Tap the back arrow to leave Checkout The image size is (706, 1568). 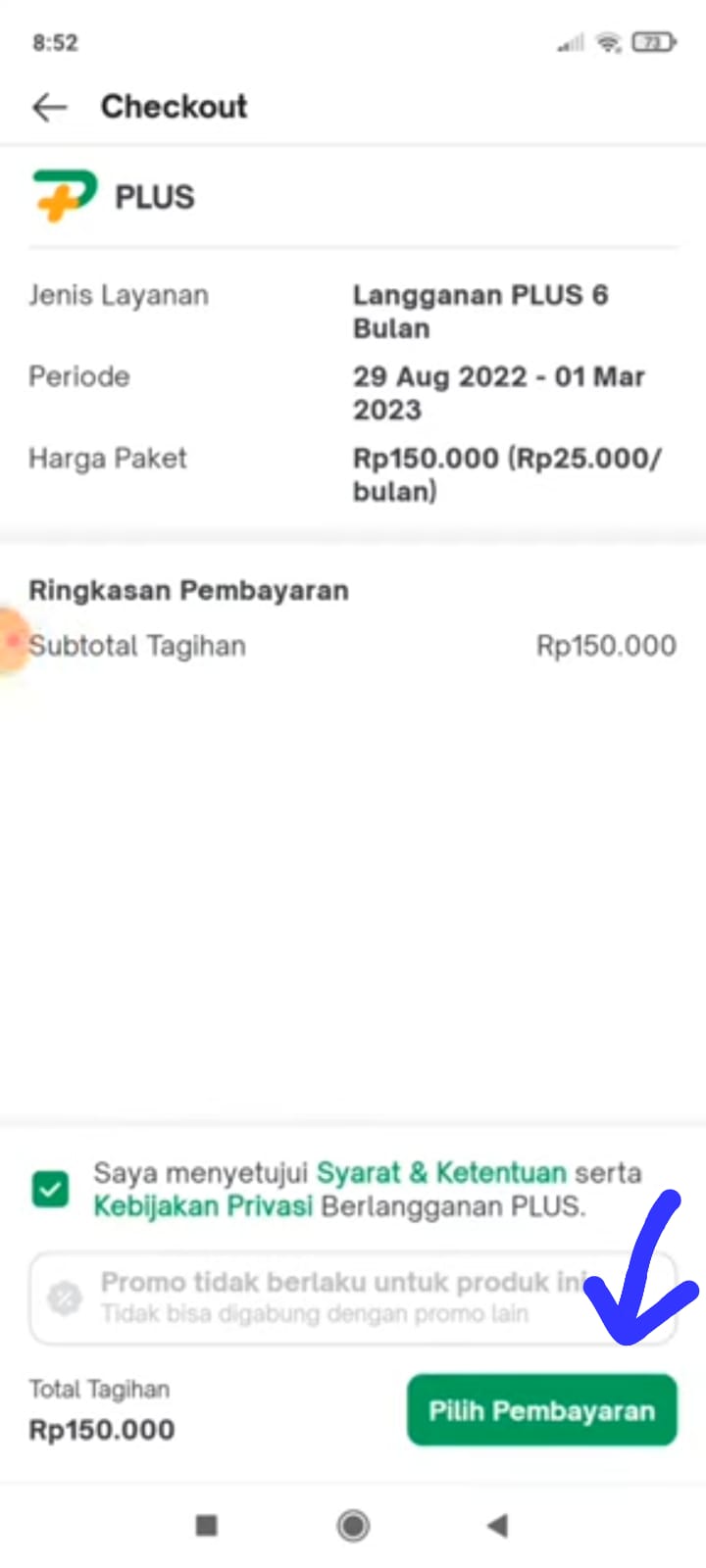(x=49, y=108)
